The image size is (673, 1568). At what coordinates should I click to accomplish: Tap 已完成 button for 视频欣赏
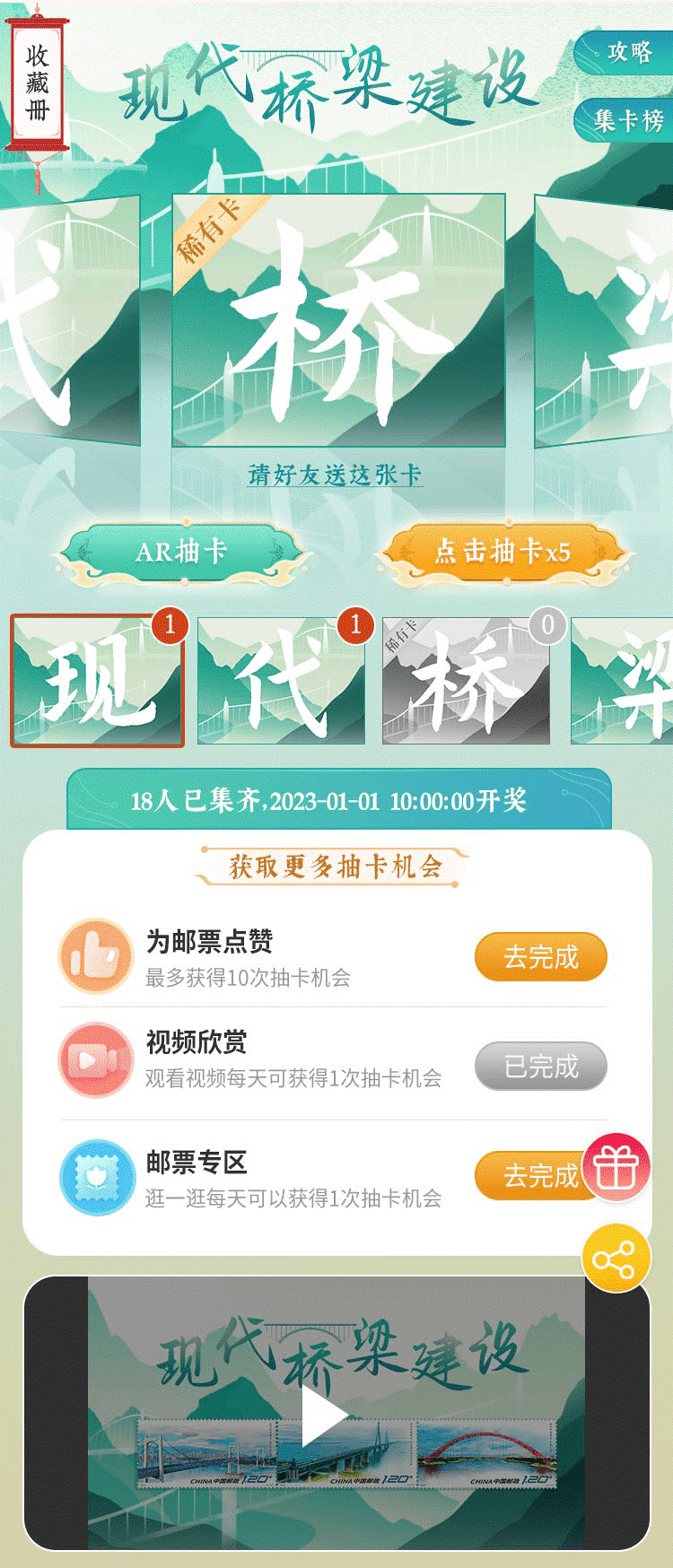coord(540,1067)
